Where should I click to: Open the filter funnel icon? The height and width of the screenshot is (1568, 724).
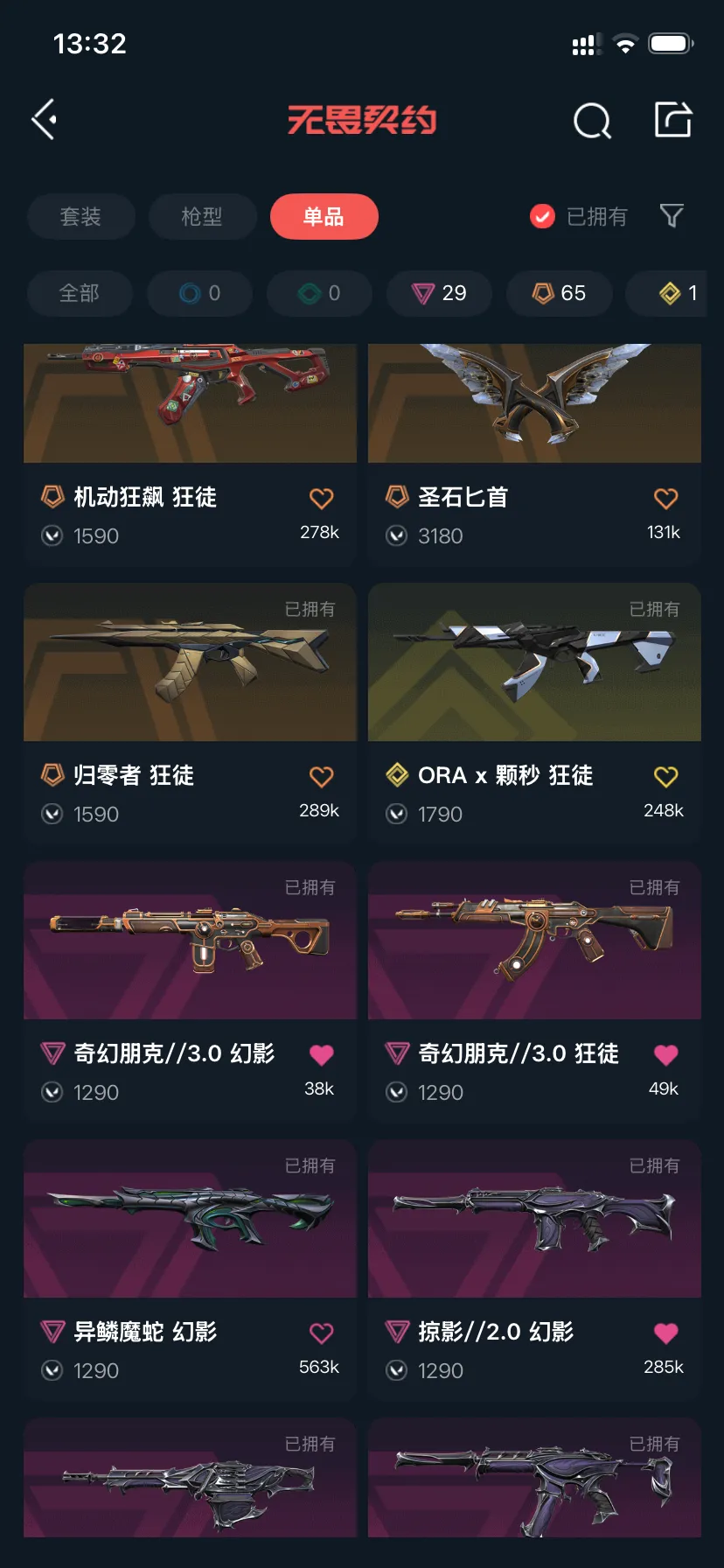pos(672,216)
